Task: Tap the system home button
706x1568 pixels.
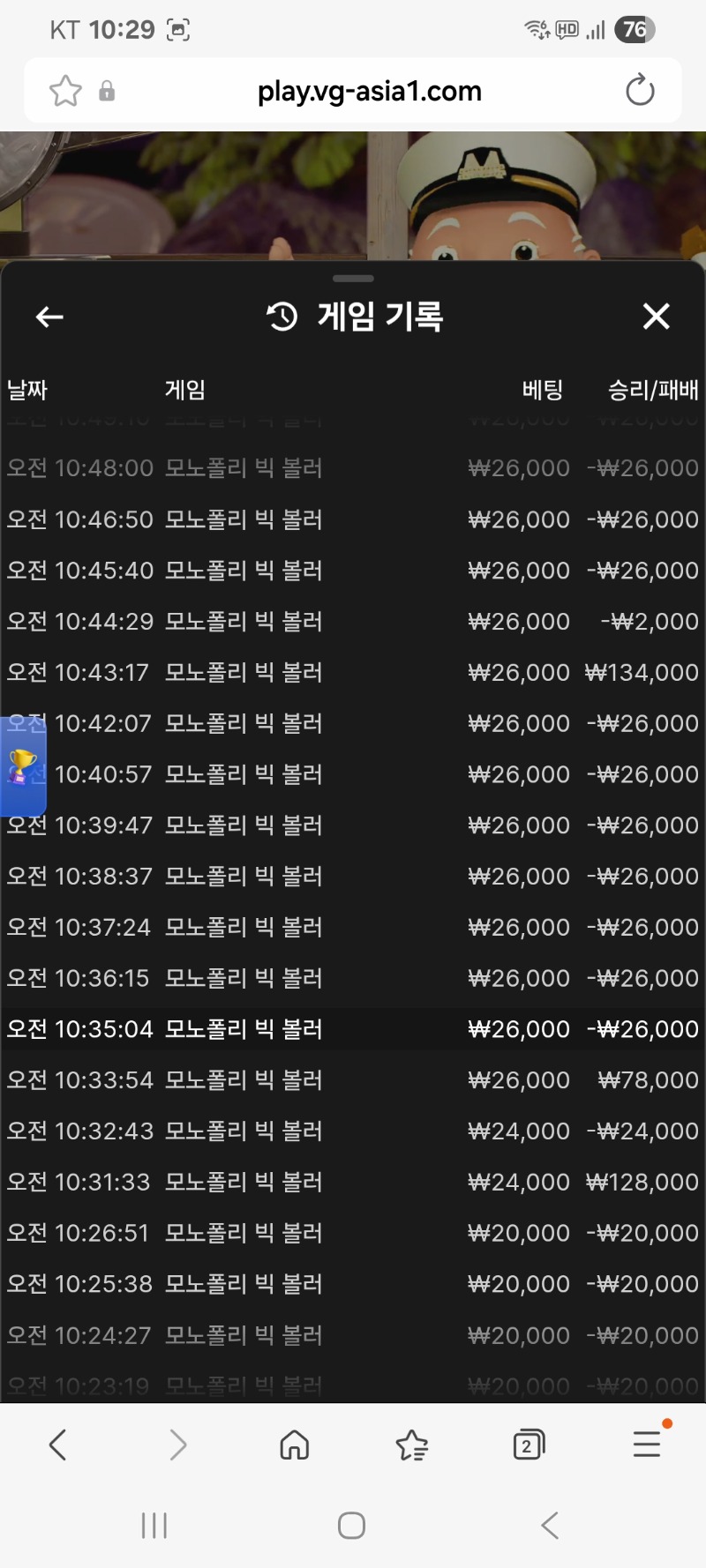Action: tap(351, 1525)
